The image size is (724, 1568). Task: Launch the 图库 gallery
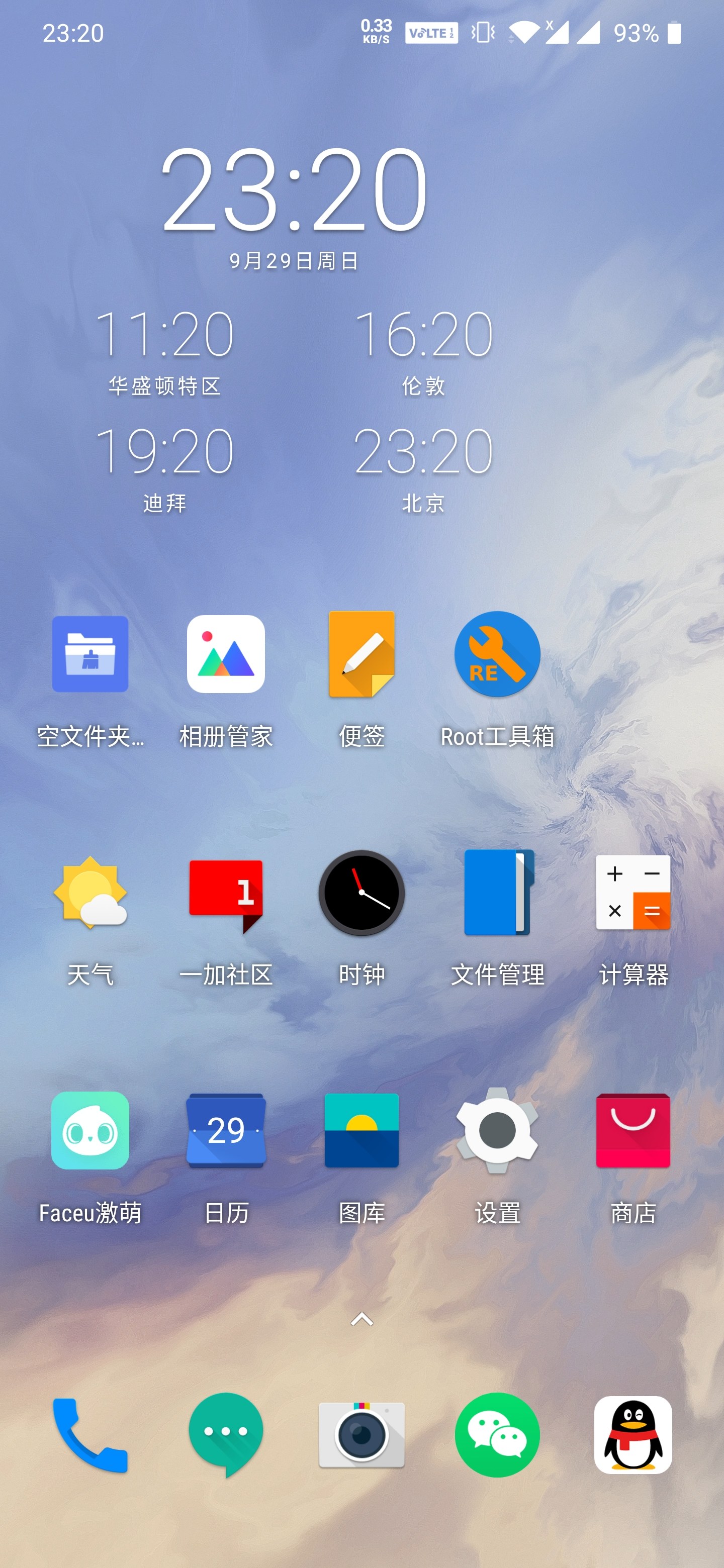[361, 1130]
